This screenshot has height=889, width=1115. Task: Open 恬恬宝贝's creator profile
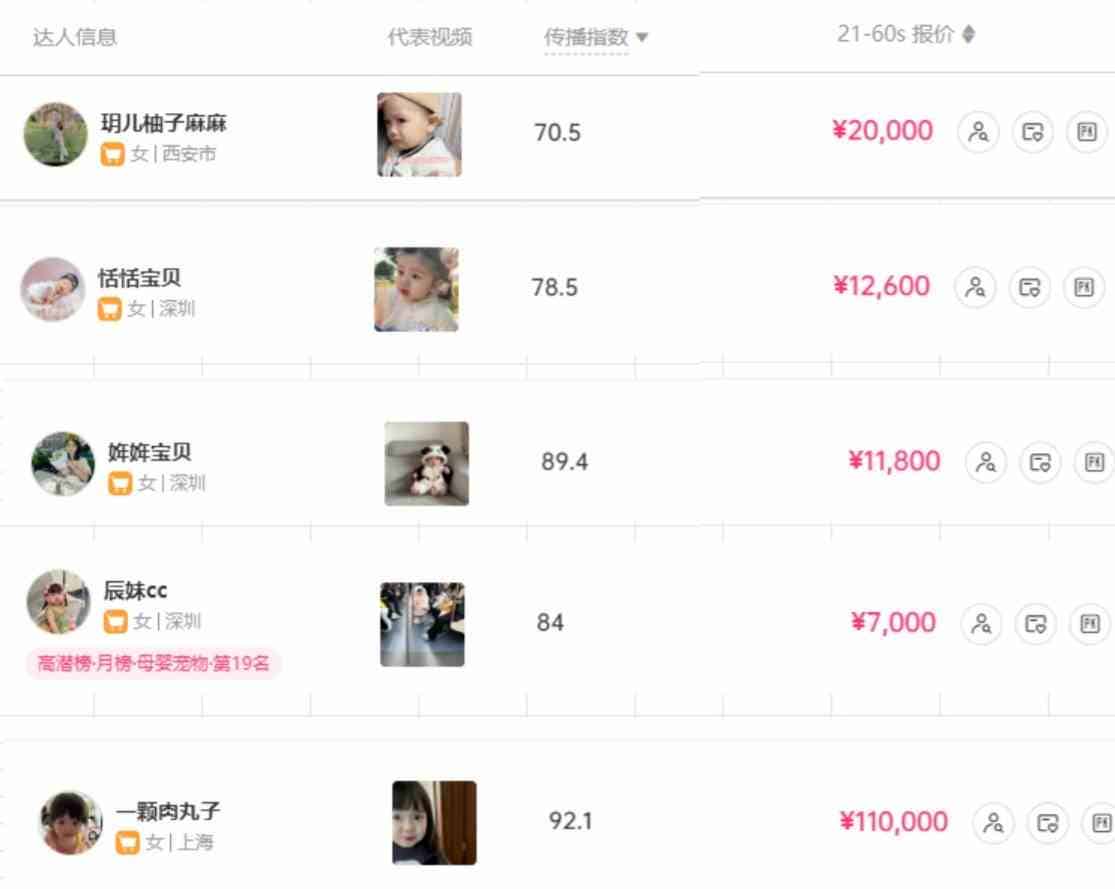[139, 278]
